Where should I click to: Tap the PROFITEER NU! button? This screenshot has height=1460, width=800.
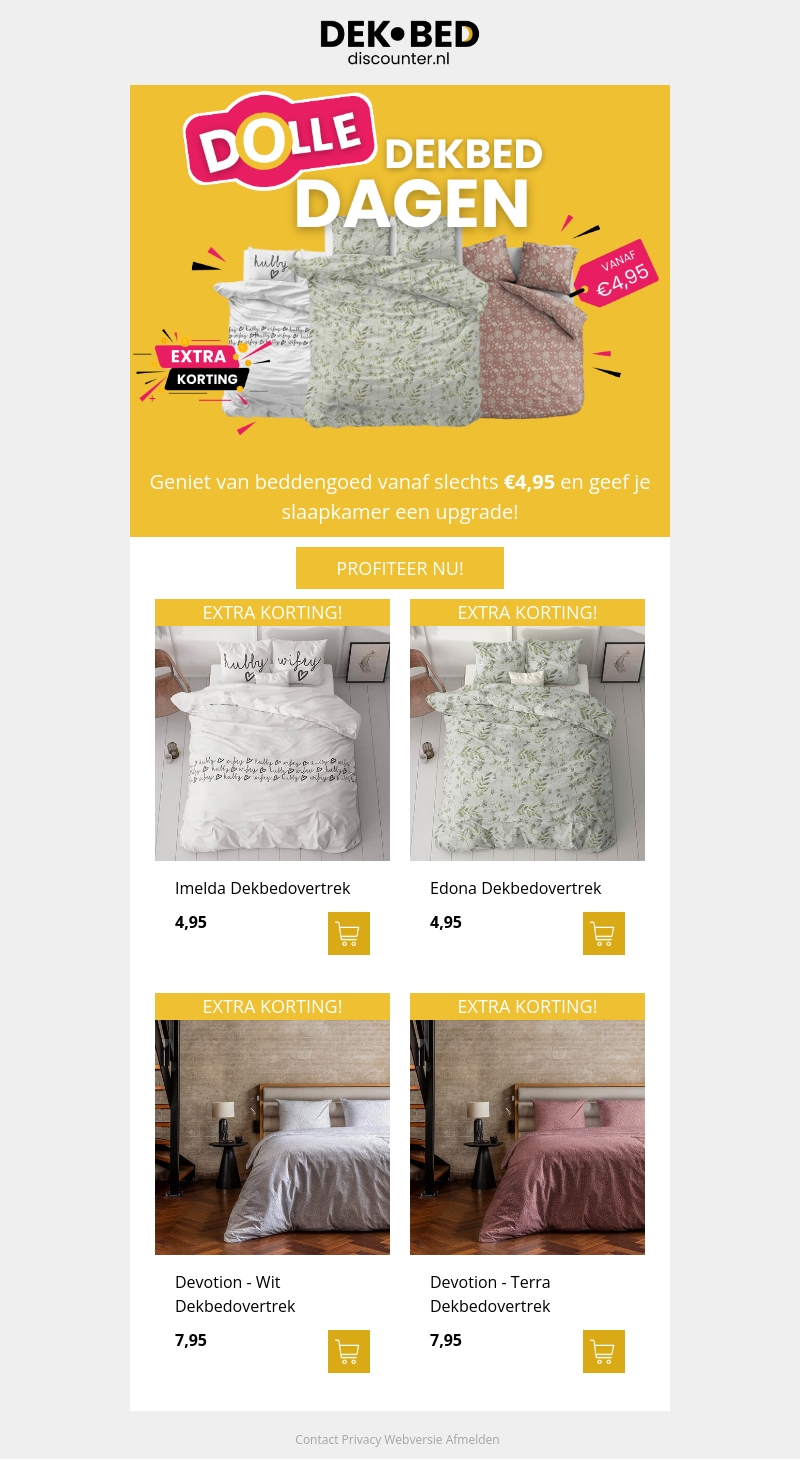400,568
